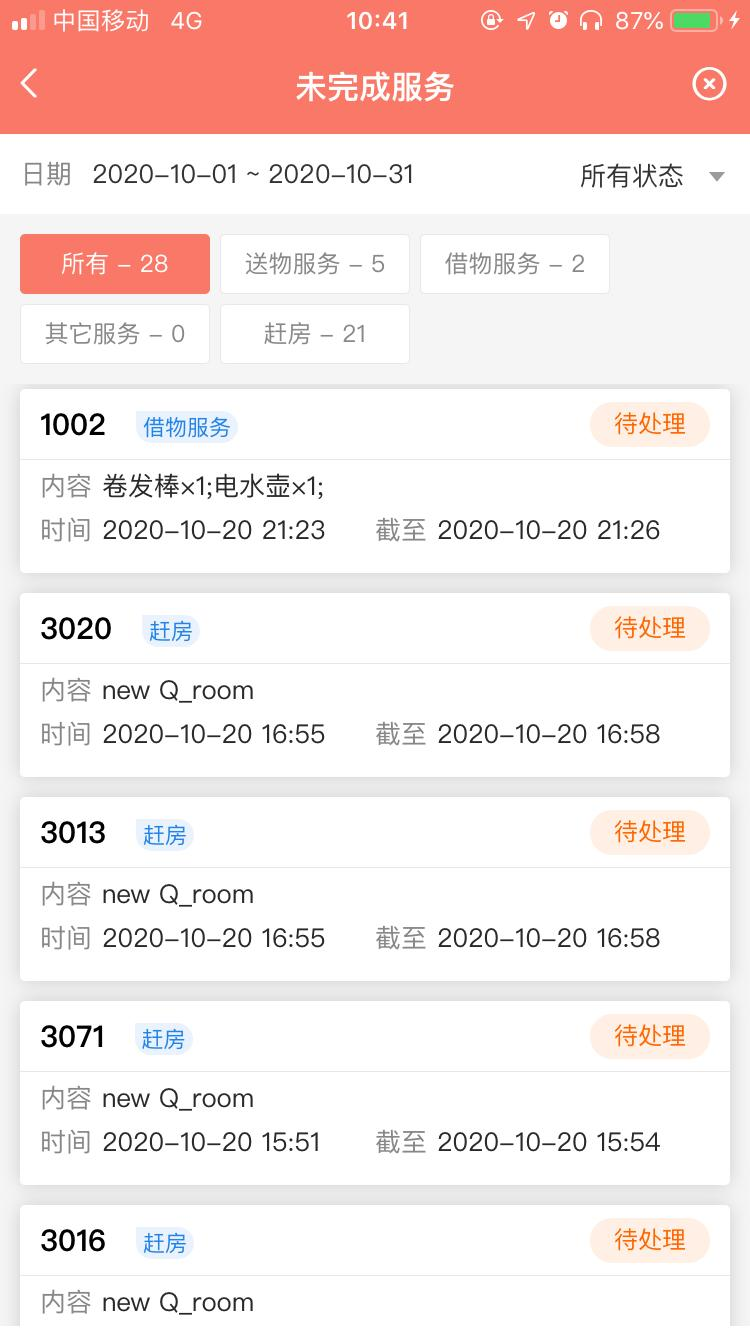
Task: Tap 待处理 on room 1002
Action: (650, 424)
